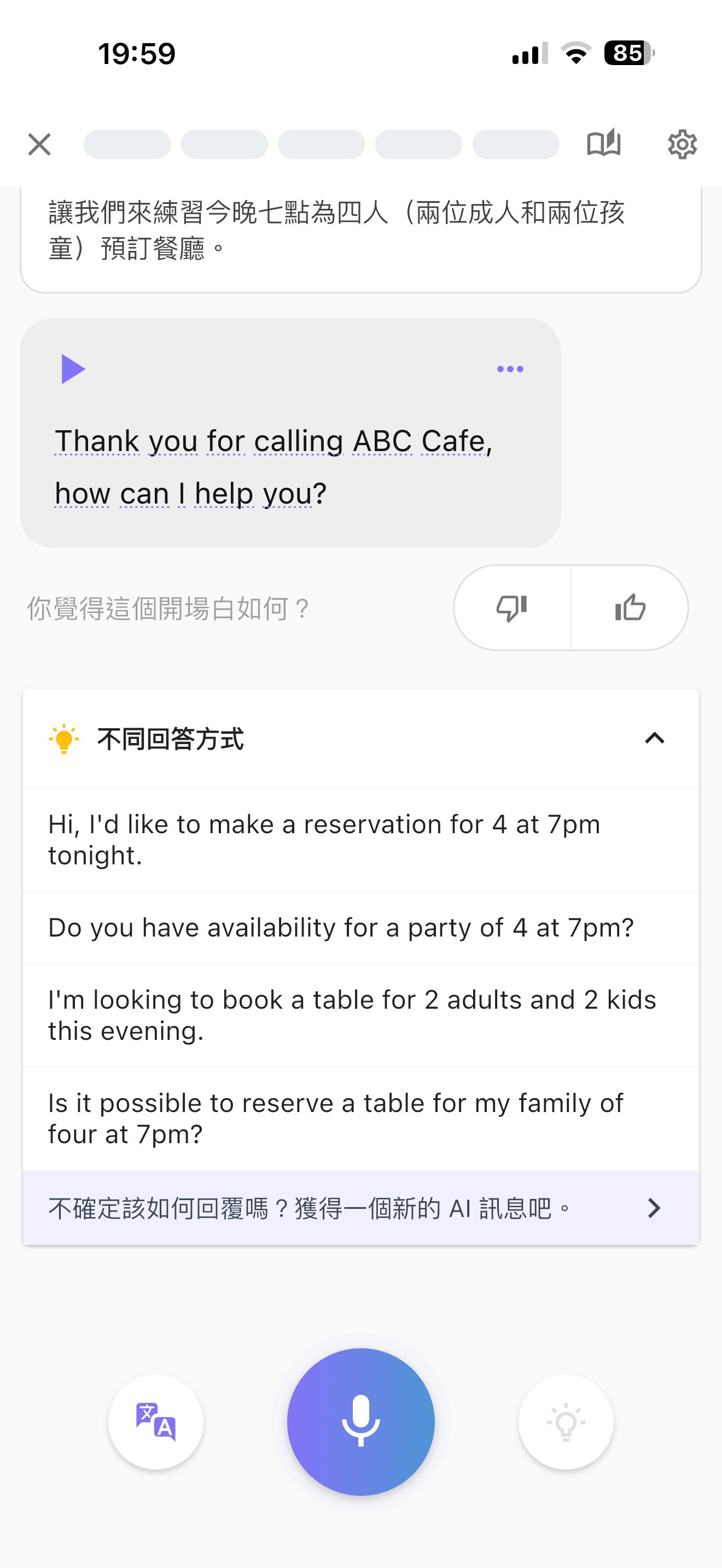Close the practice conversation
The image size is (722, 1568).
39,145
